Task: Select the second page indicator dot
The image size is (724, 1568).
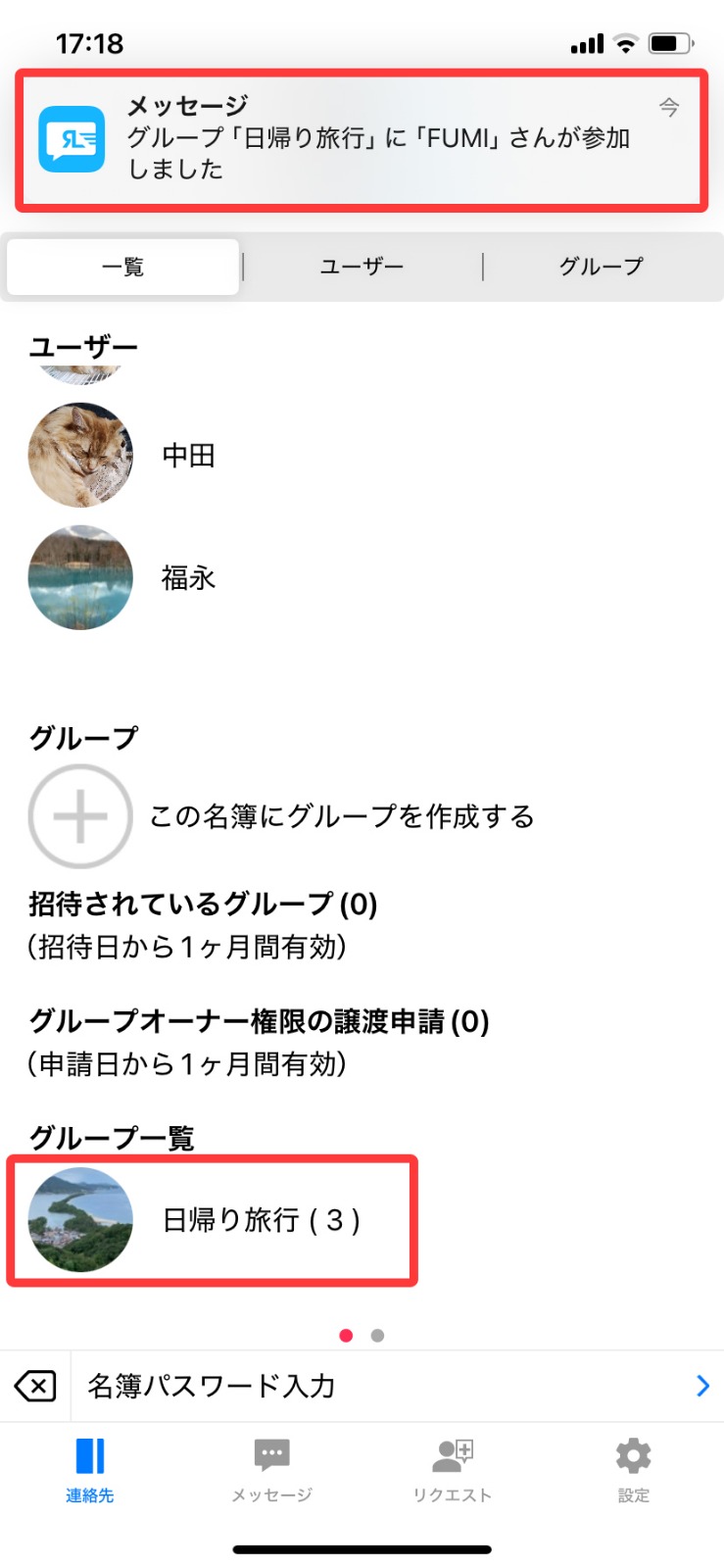Action: [x=378, y=1335]
